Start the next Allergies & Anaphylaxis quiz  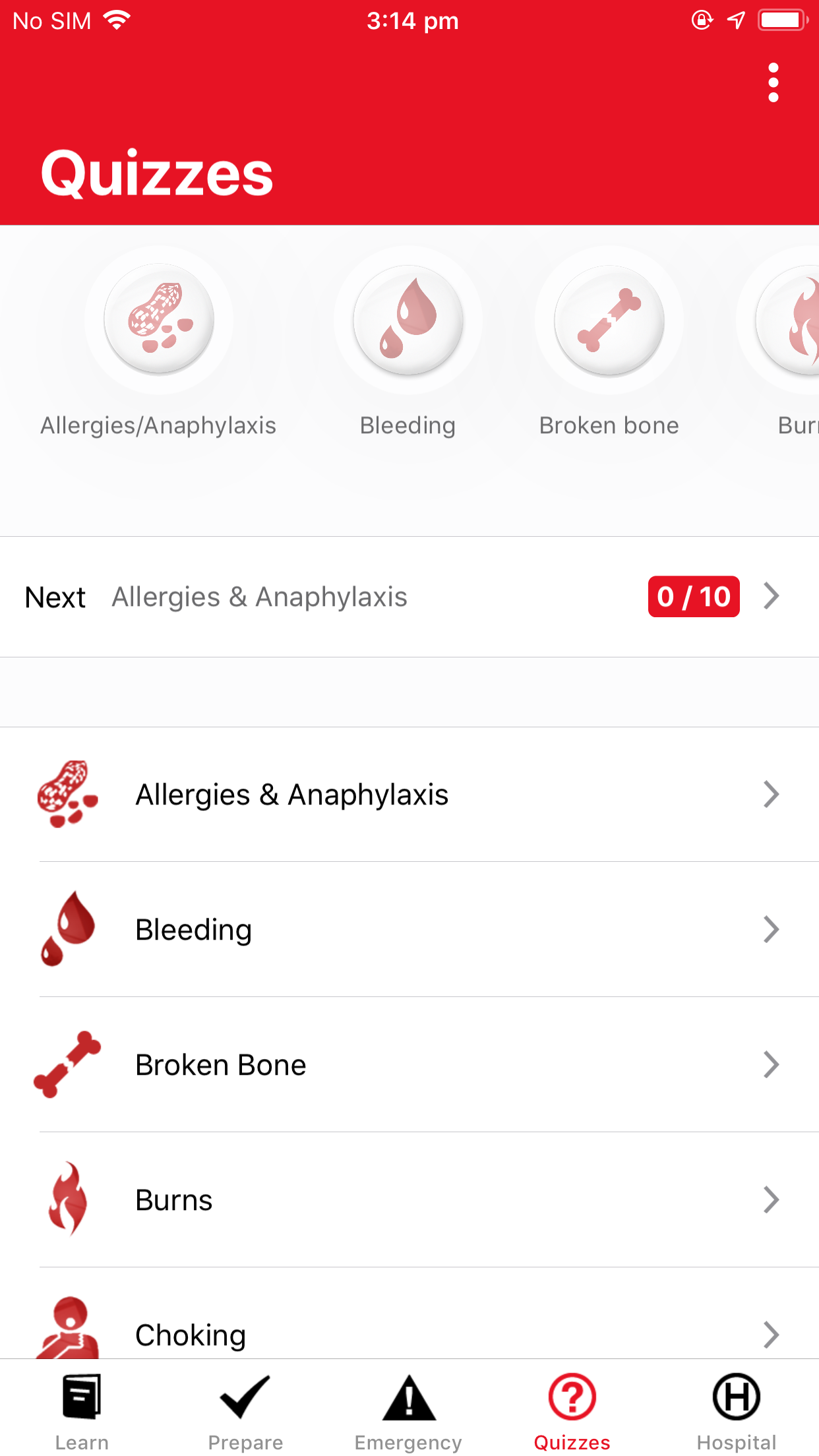point(409,597)
